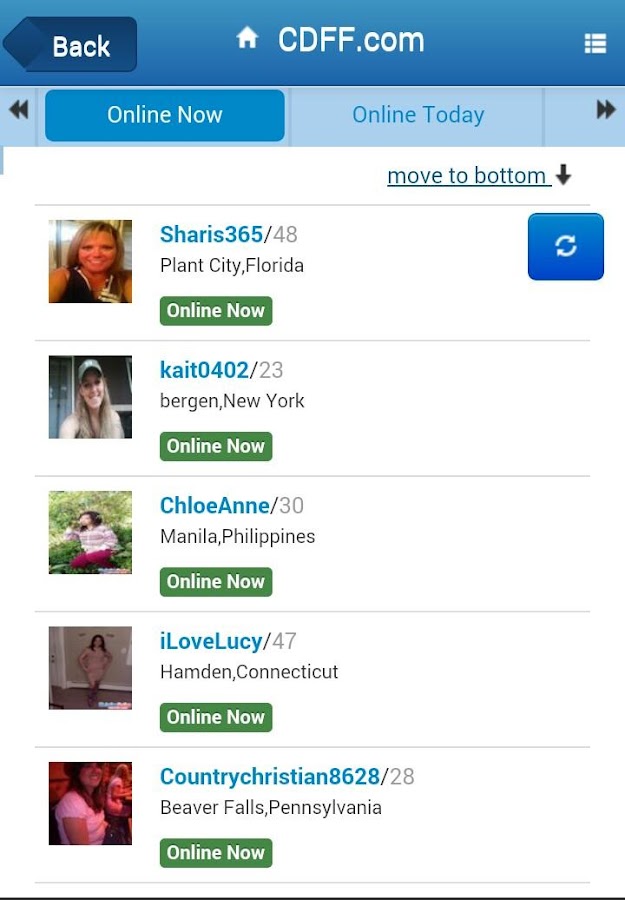This screenshot has width=625, height=900.
Task: Open Countrychristian8628's profile
Action: click(270, 776)
